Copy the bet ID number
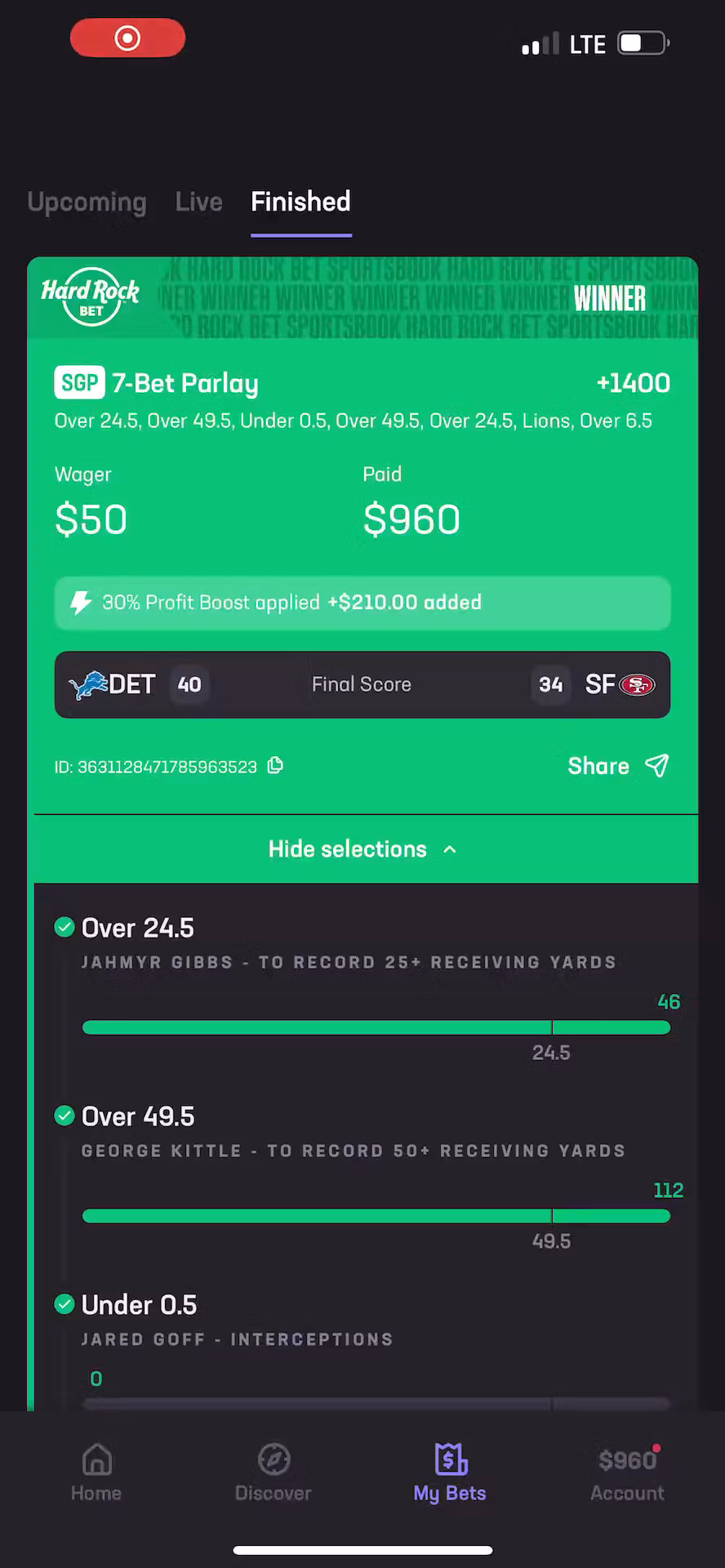 coord(276,765)
